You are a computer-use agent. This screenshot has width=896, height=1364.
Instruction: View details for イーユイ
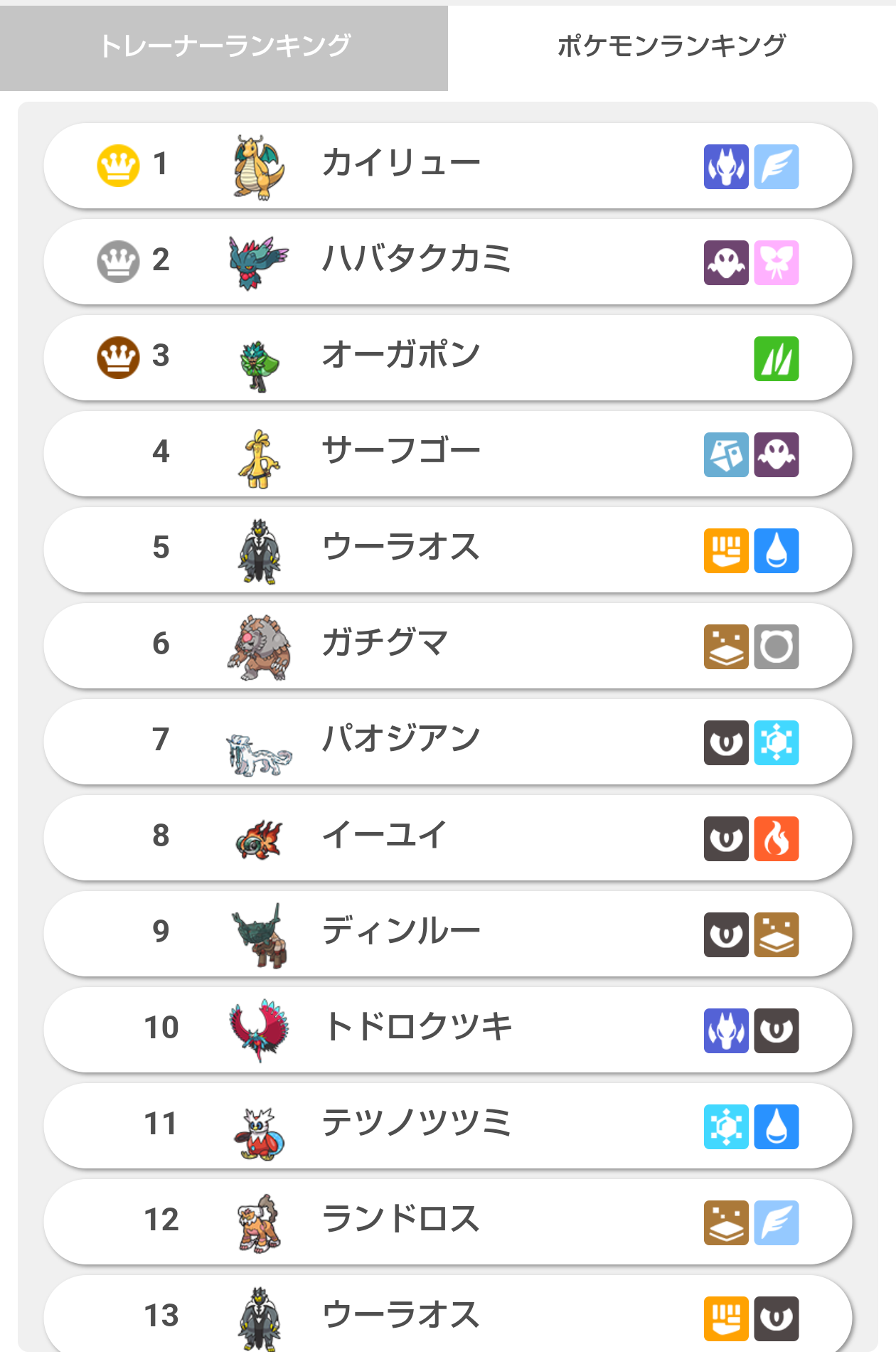448,838
